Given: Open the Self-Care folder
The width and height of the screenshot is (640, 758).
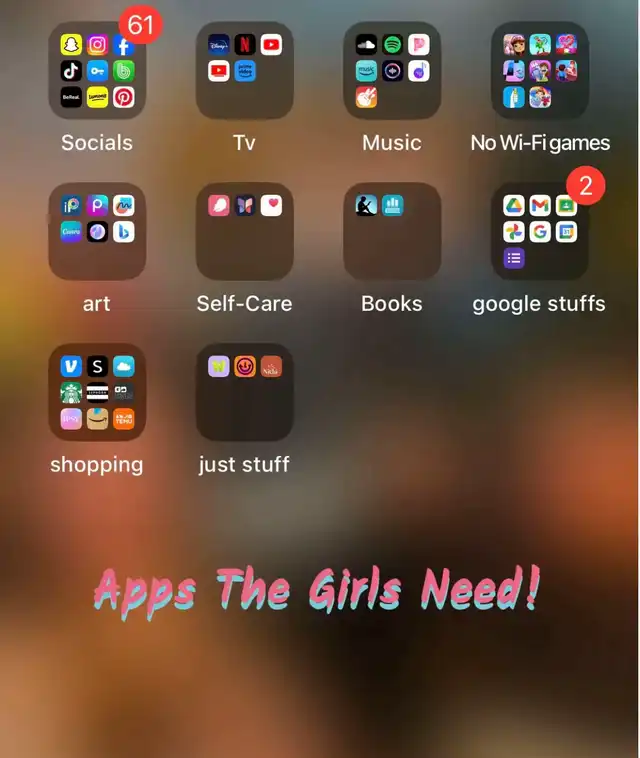Looking at the screenshot, I should 244,232.
